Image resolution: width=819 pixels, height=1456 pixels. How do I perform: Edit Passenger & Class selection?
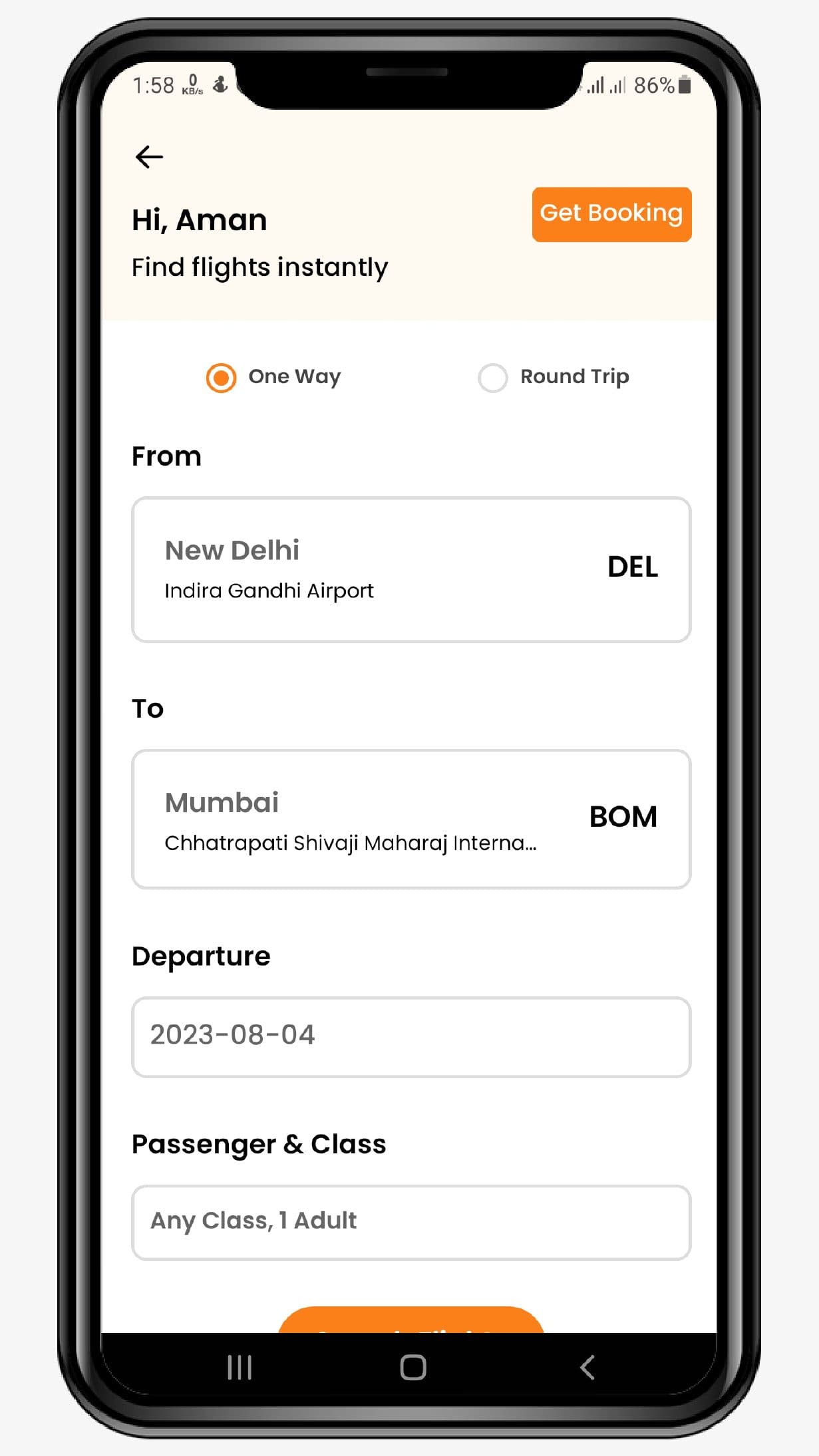pos(410,1222)
